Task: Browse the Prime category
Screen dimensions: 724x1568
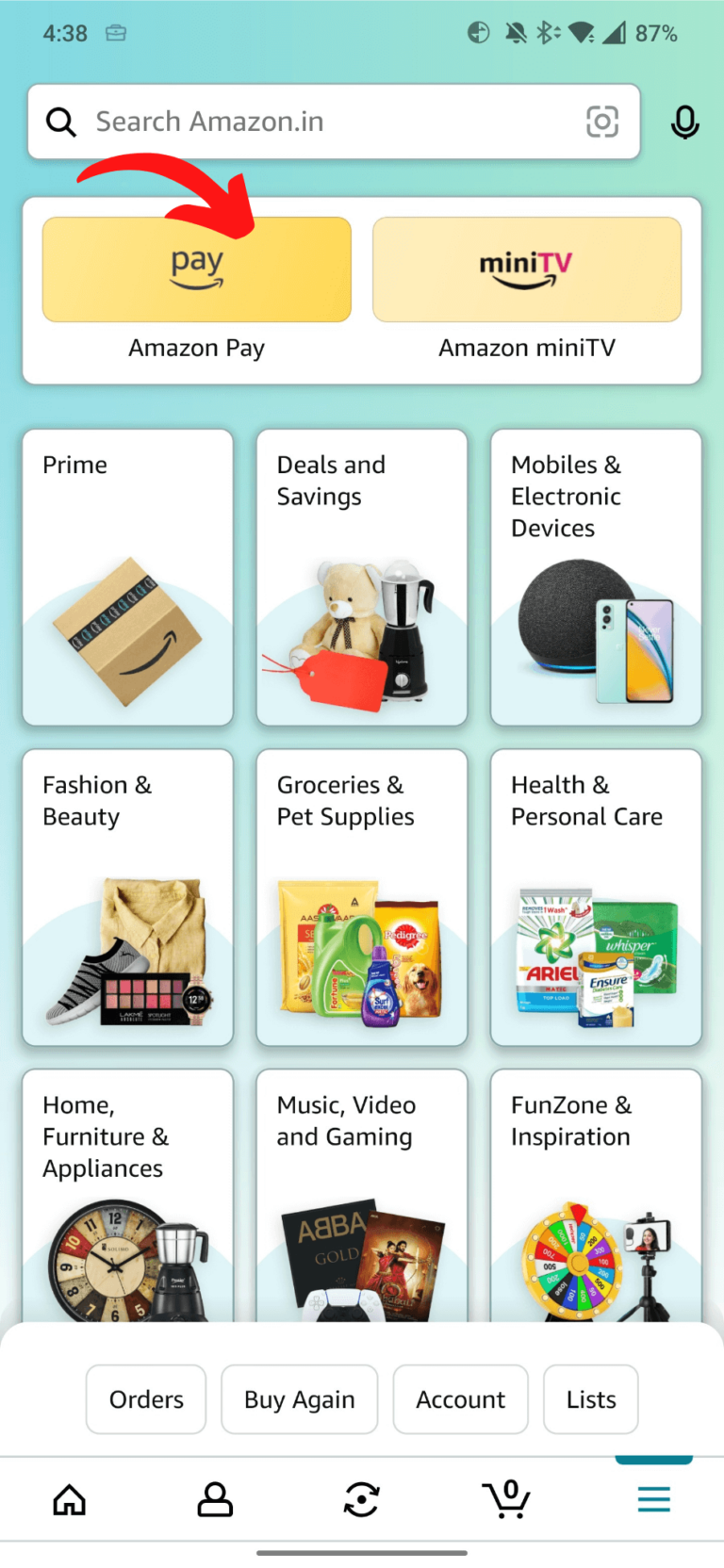Action: [127, 577]
